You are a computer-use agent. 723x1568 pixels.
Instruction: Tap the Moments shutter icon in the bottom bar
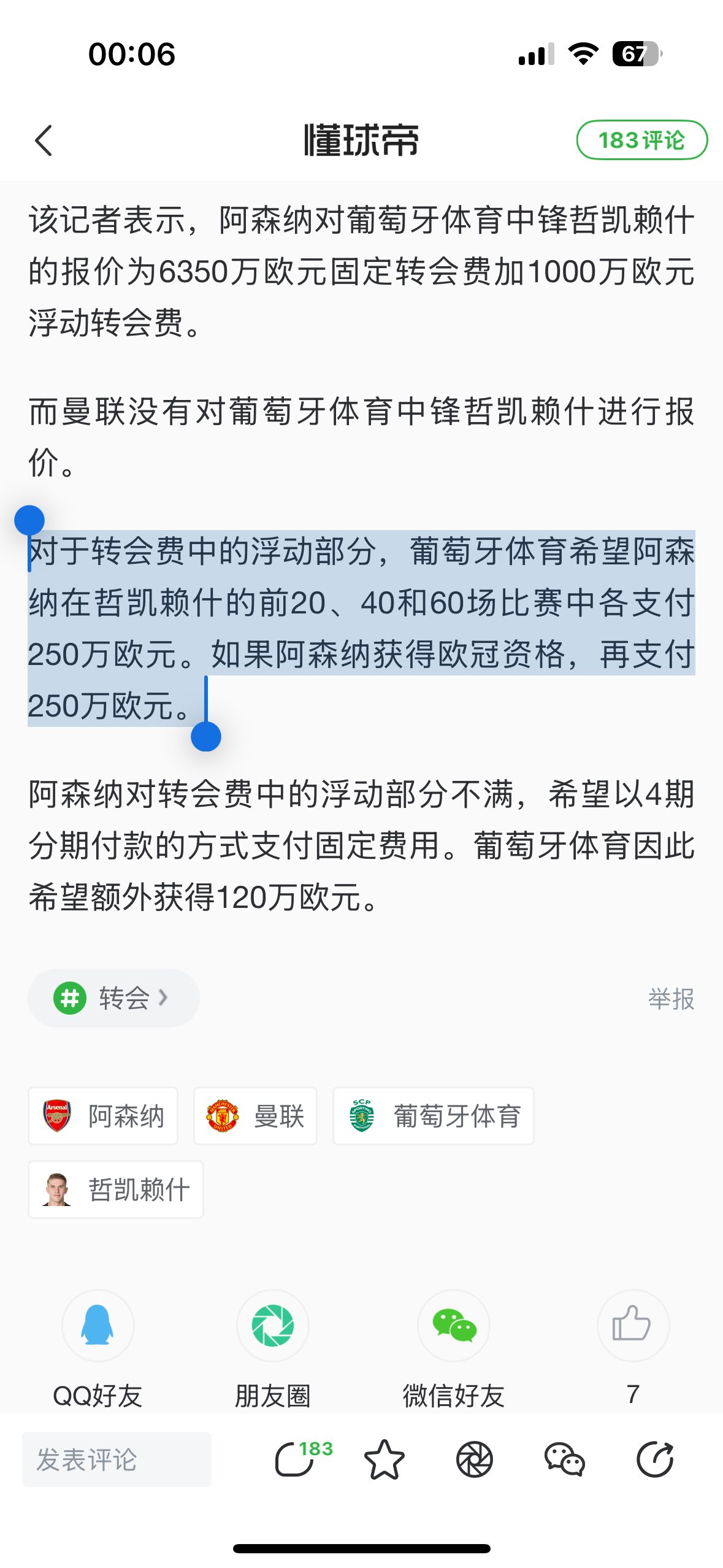475,1459
